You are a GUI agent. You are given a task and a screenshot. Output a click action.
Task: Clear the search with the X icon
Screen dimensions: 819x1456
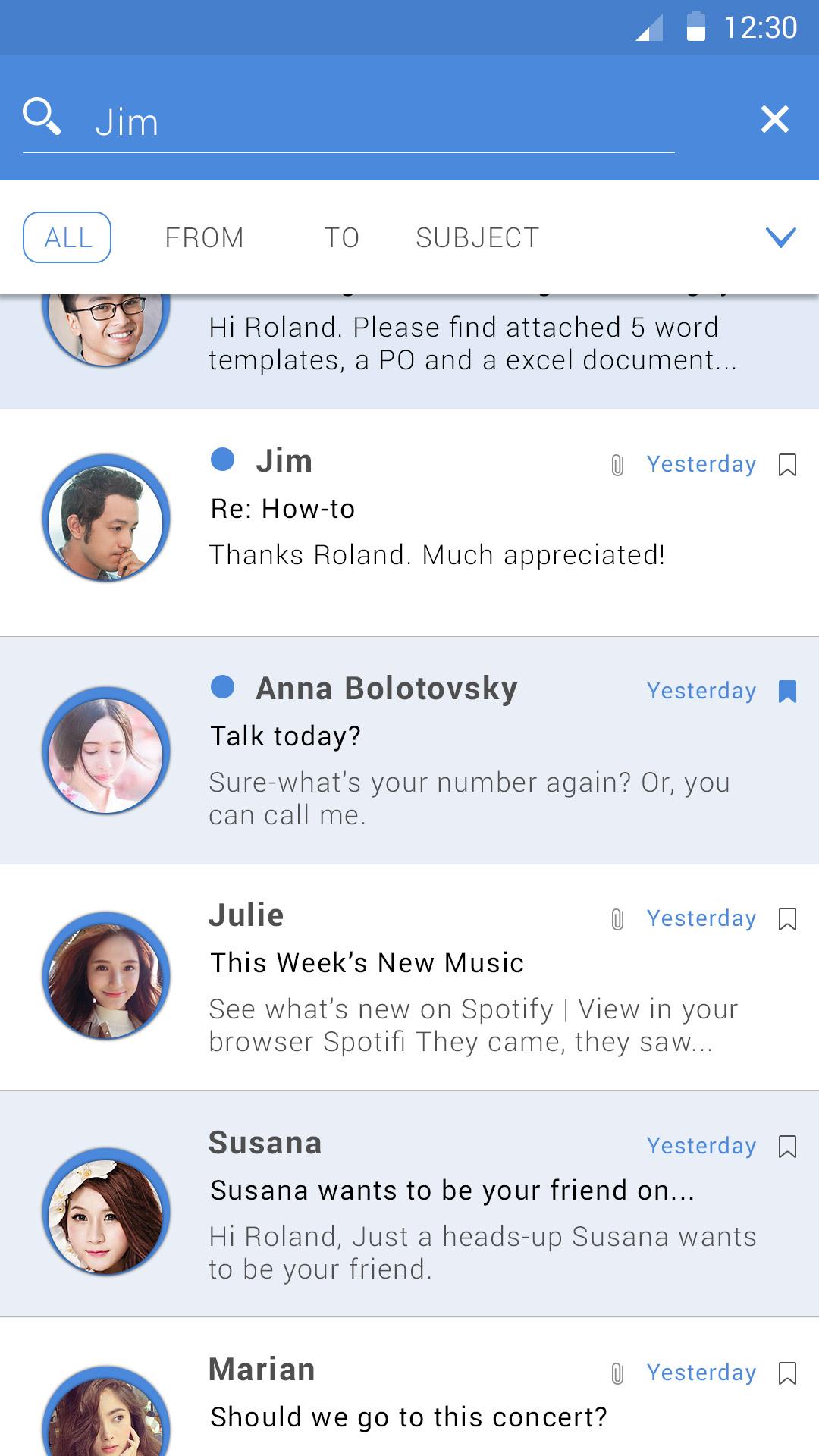[x=774, y=120]
